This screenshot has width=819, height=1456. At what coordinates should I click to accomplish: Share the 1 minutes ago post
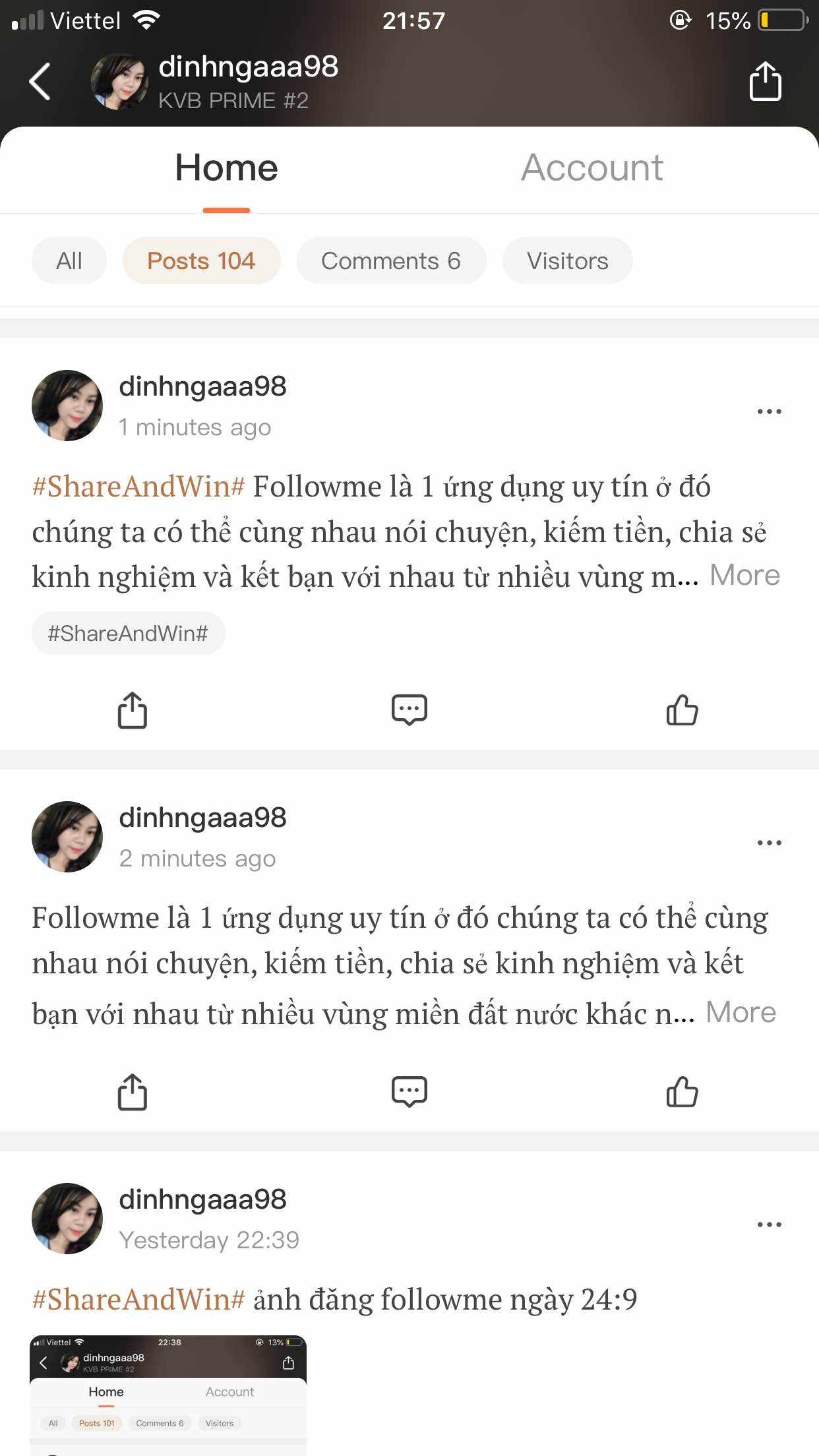point(132,710)
